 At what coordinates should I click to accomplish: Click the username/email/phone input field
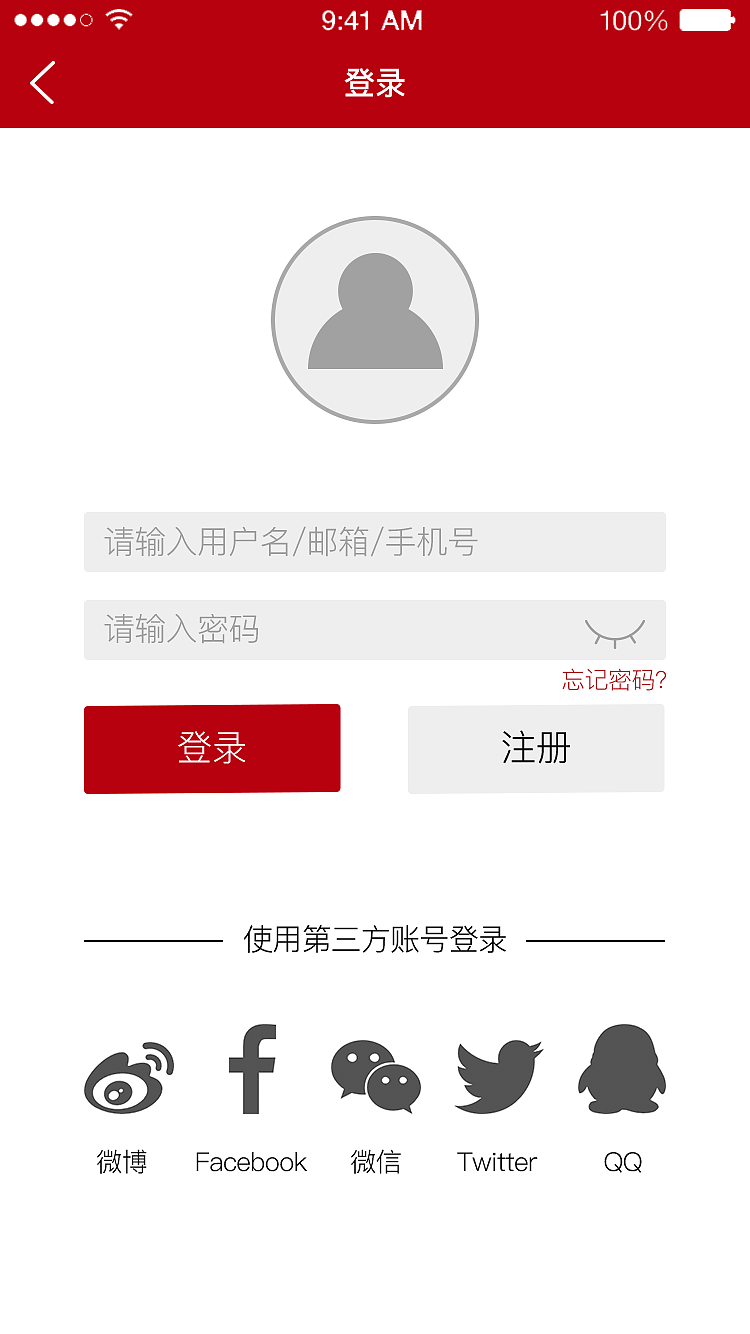tap(375, 542)
